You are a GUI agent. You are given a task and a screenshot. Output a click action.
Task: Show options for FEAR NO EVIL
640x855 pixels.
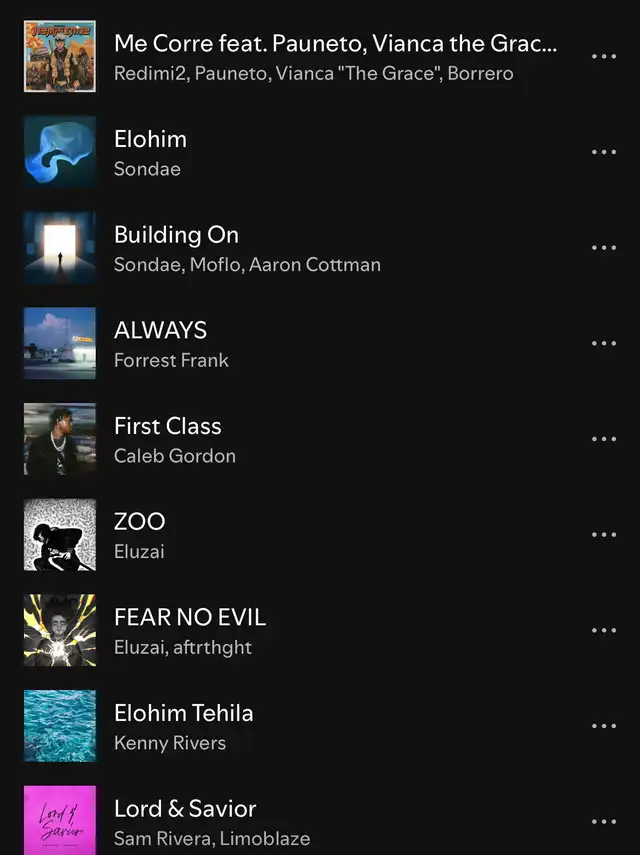coord(604,630)
